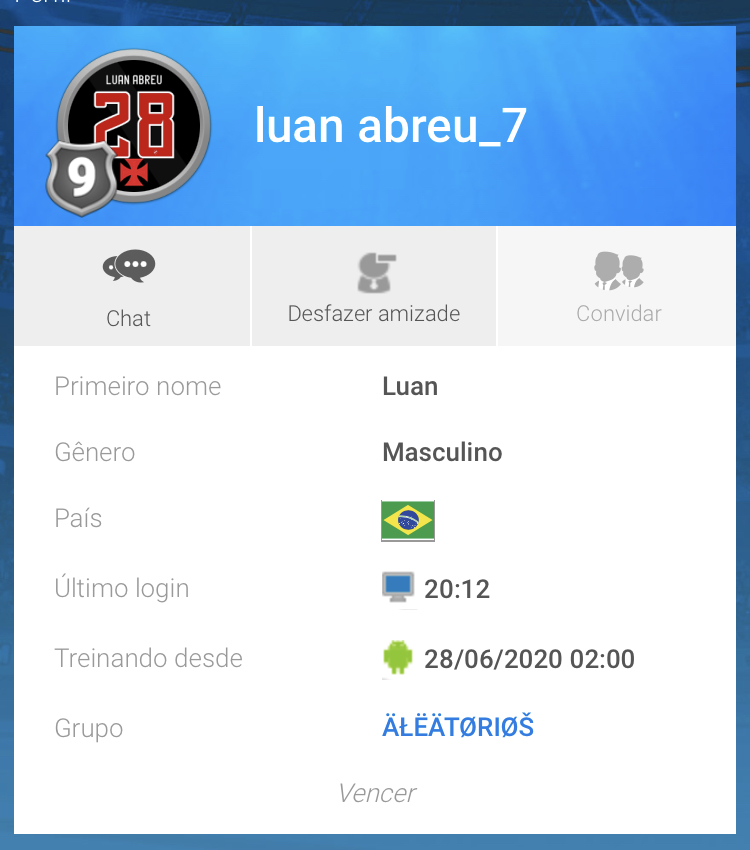The height and width of the screenshot is (850, 750).
Task: Open chat with luan abreu_7
Action: click(130, 287)
